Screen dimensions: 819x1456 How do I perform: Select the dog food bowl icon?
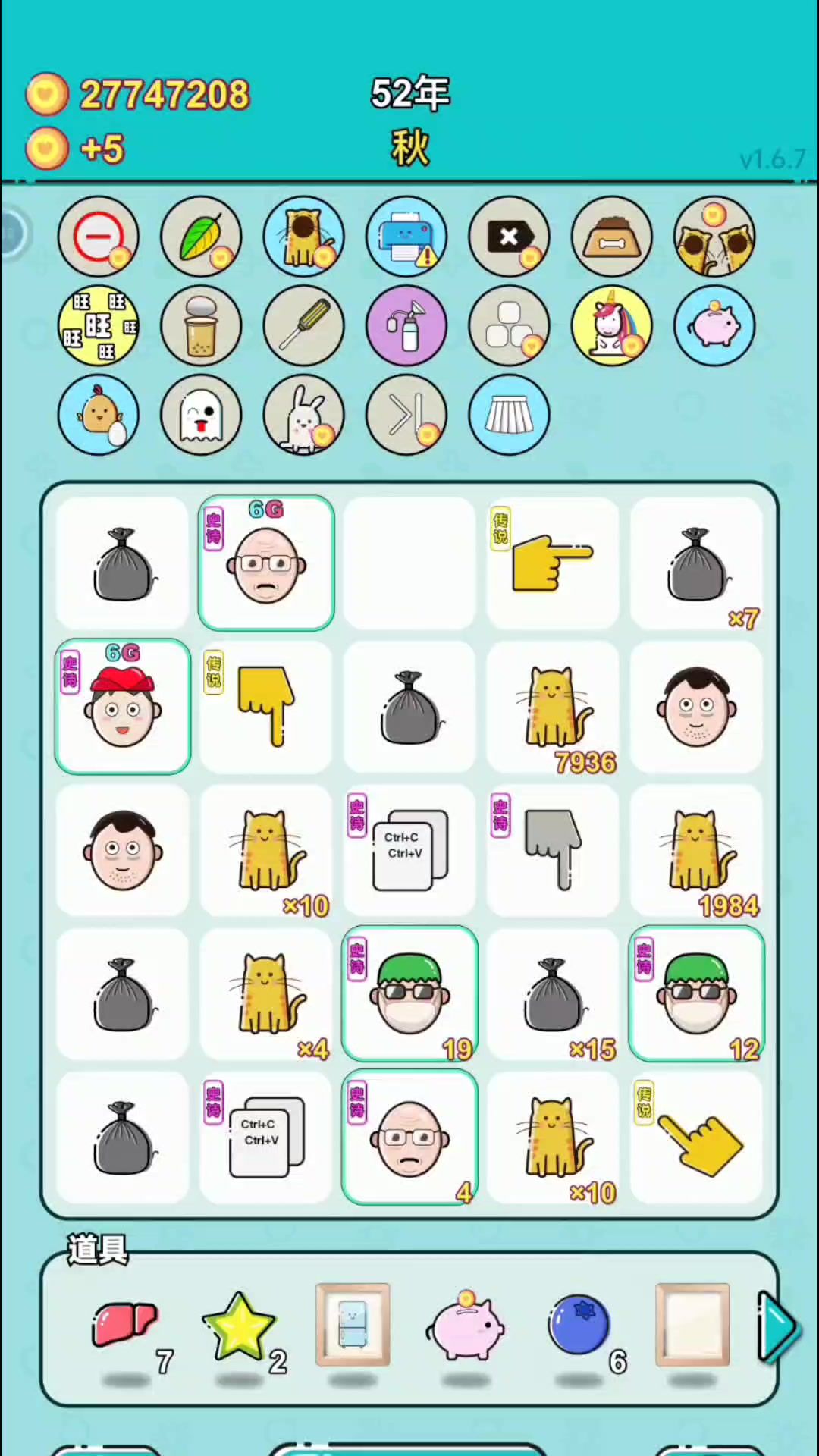pyautogui.click(x=611, y=237)
